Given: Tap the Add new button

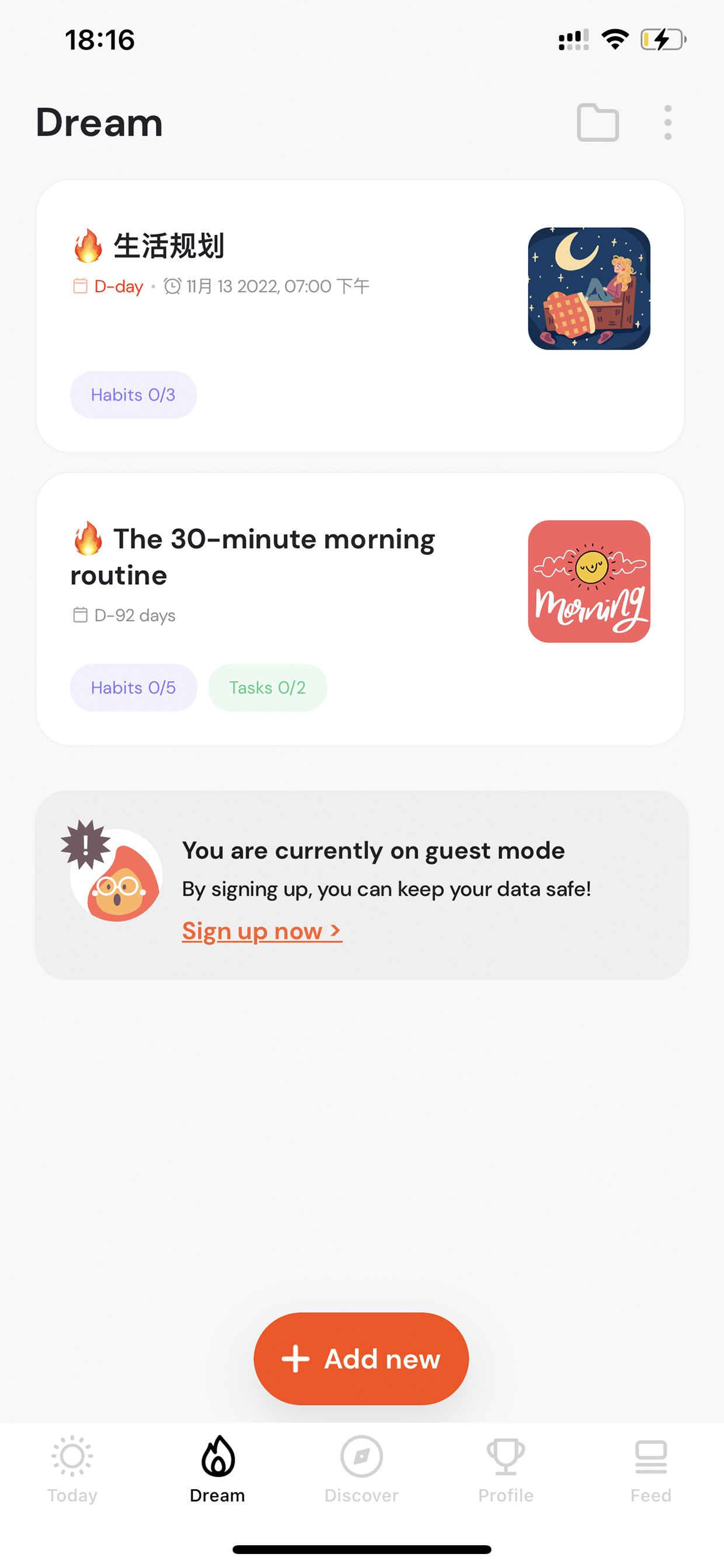Looking at the screenshot, I should pos(361,1358).
